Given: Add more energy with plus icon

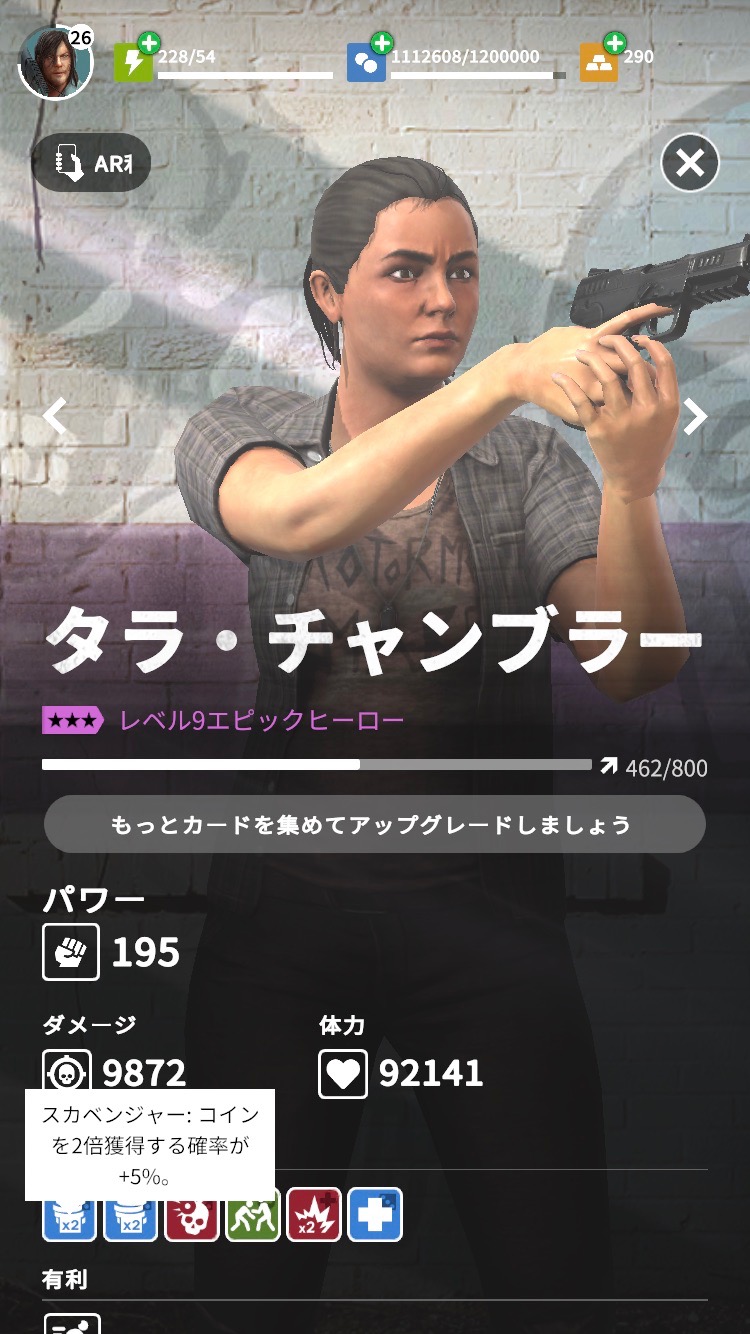Looking at the screenshot, I should pos(148,44).
